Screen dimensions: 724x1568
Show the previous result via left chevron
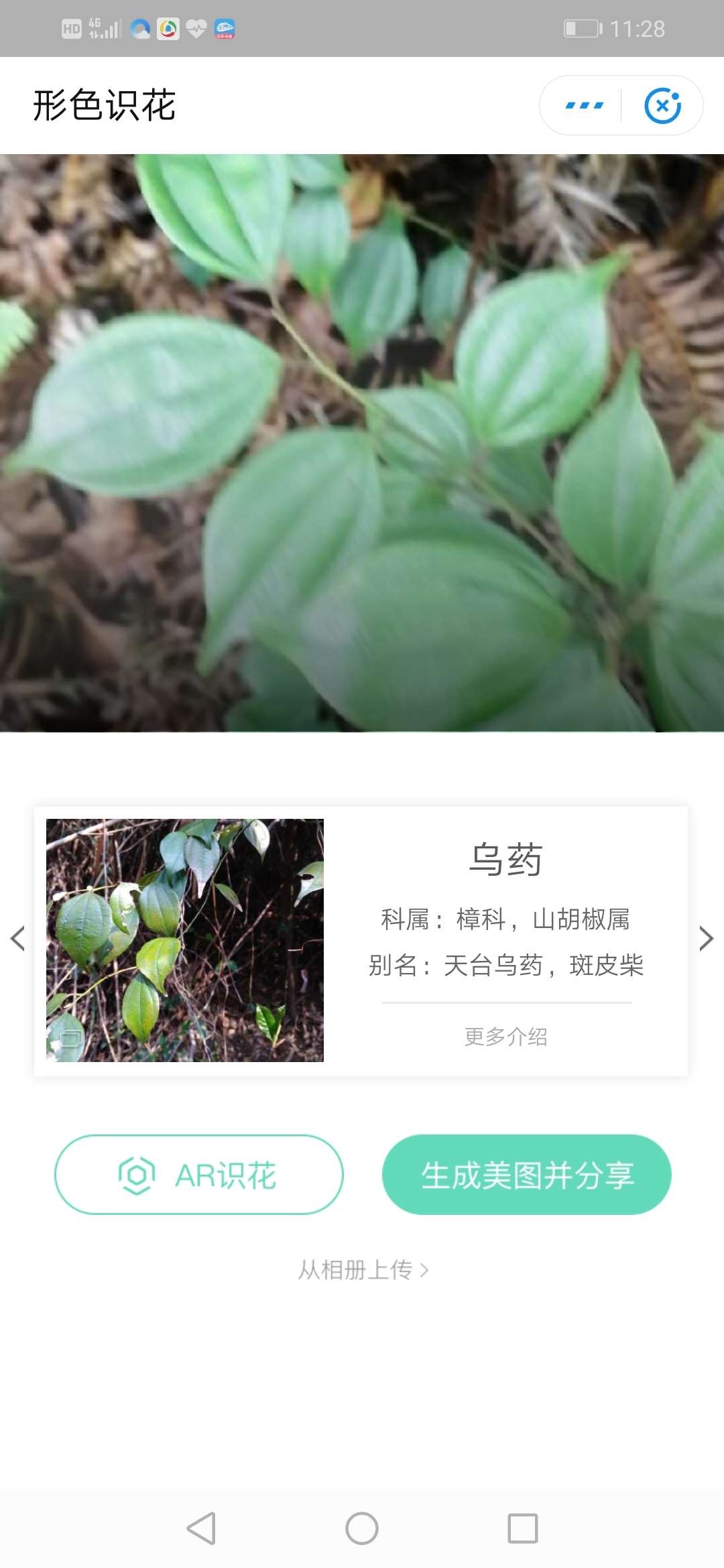pyautogui.click(x=17, y=939)
